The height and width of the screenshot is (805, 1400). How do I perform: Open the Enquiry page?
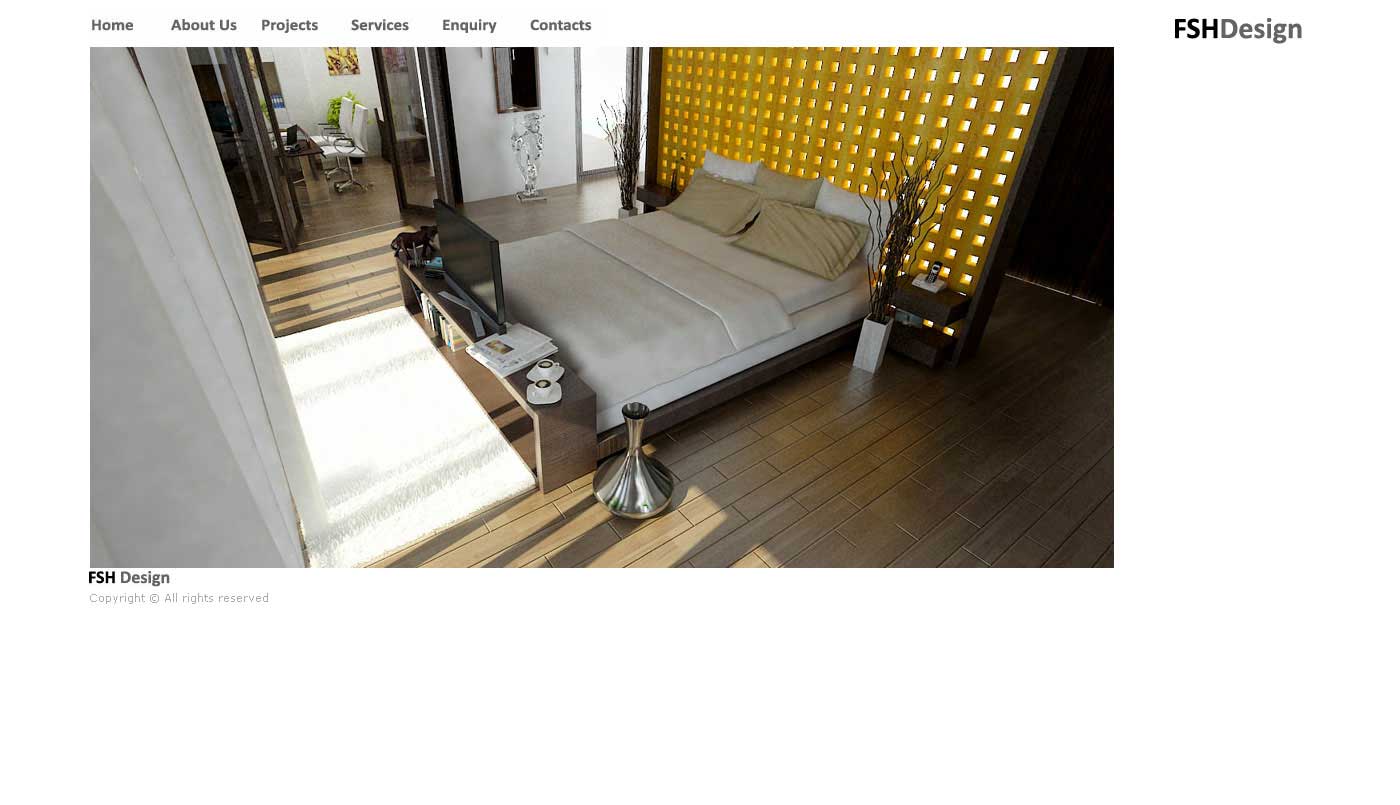coord(469,25)
